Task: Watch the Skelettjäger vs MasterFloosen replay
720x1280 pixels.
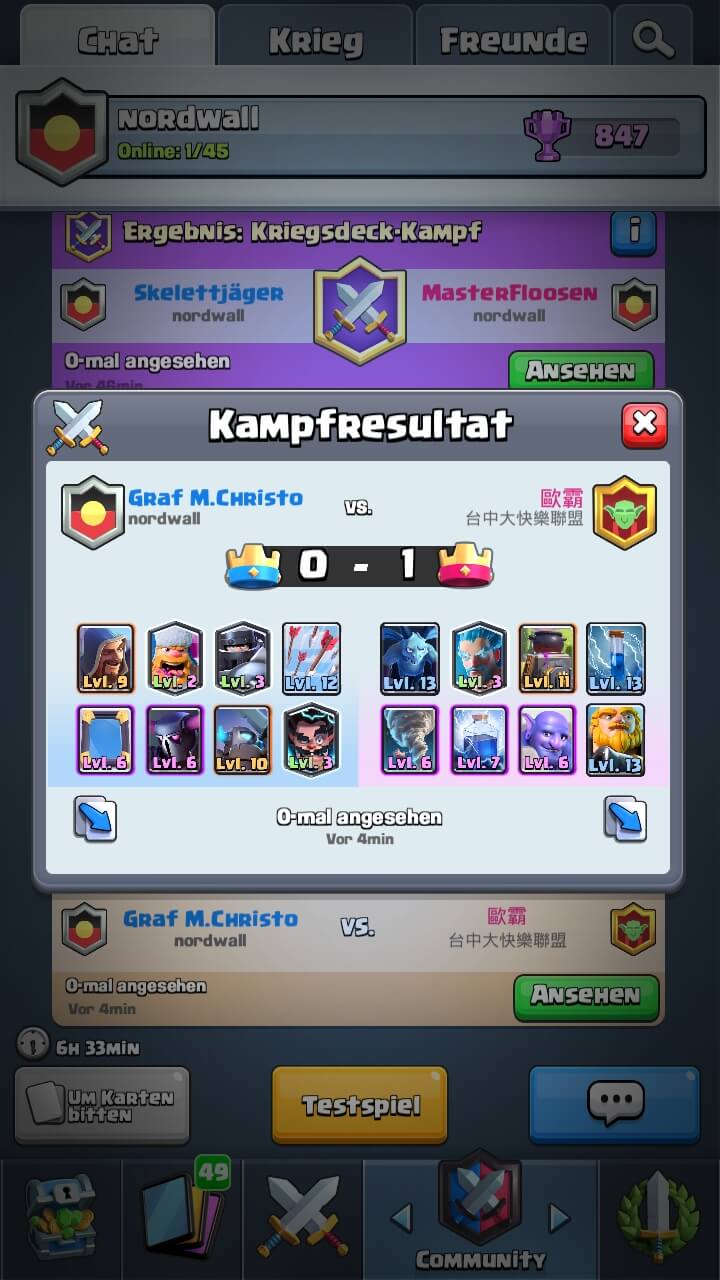Action: tap(580, 370)
